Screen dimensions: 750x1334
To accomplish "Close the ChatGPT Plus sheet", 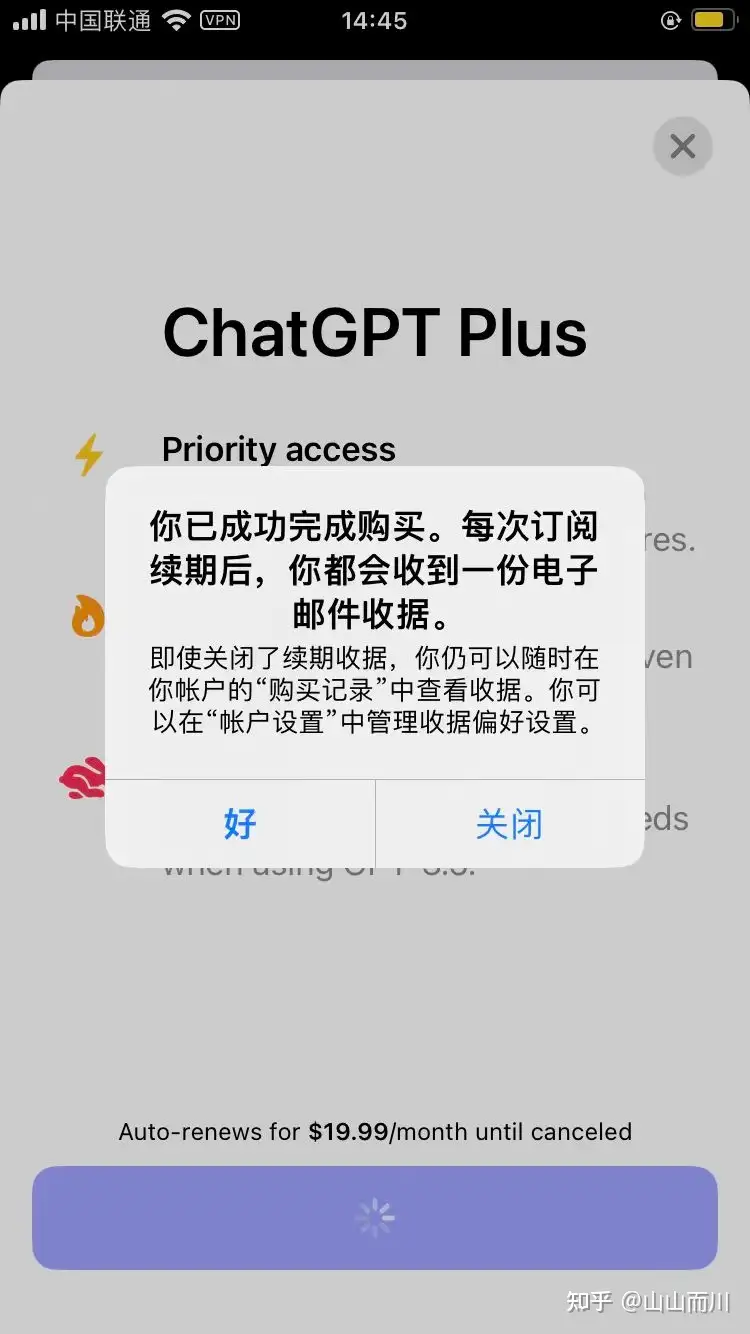I will pos(682,147).
